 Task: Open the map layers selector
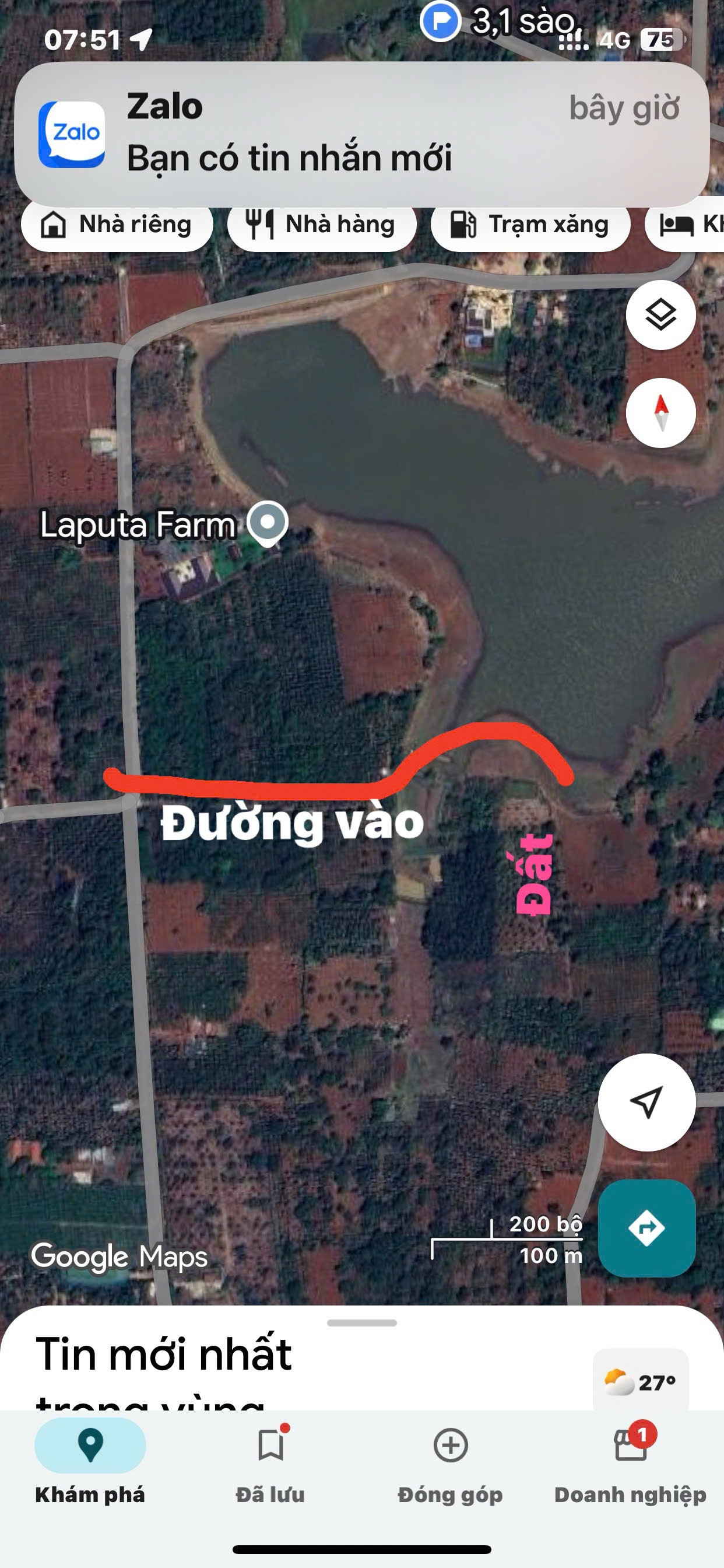[x=660, y=314]
